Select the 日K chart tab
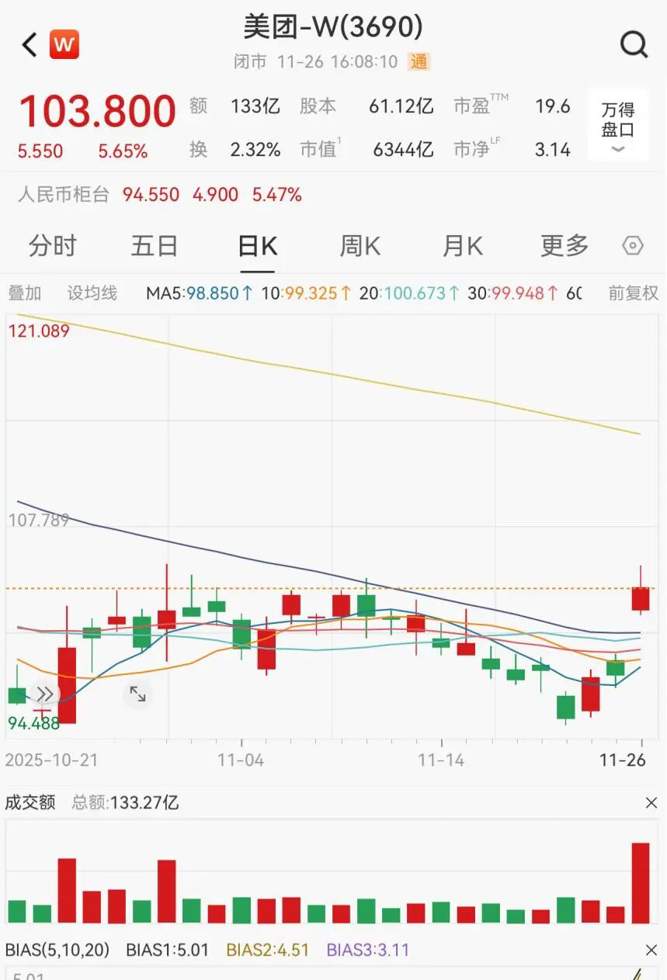This screenshot has width=667, height=980. 257,246
